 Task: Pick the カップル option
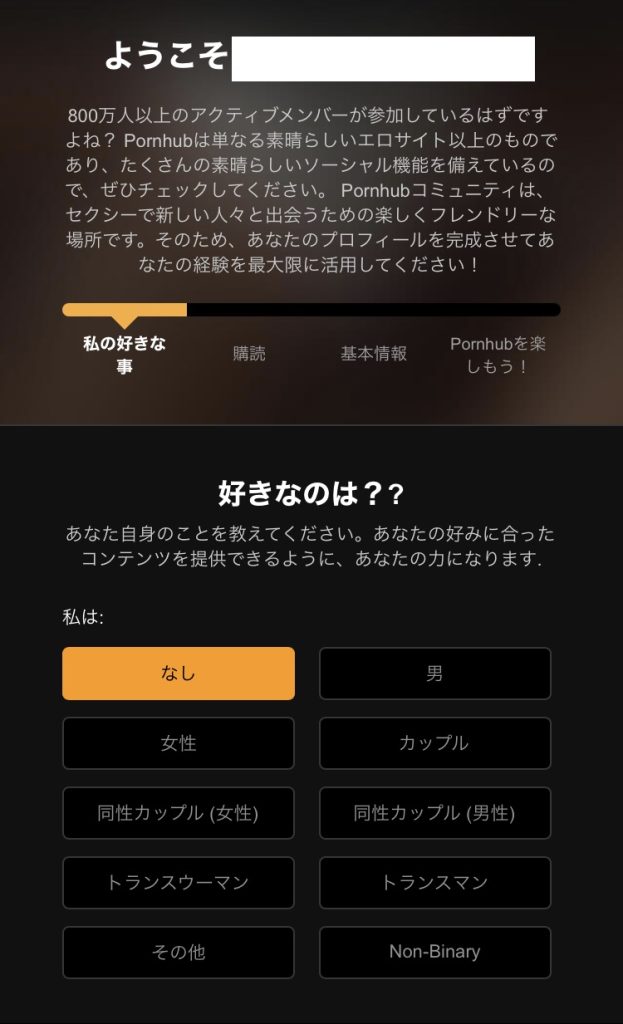coord(435,743)
